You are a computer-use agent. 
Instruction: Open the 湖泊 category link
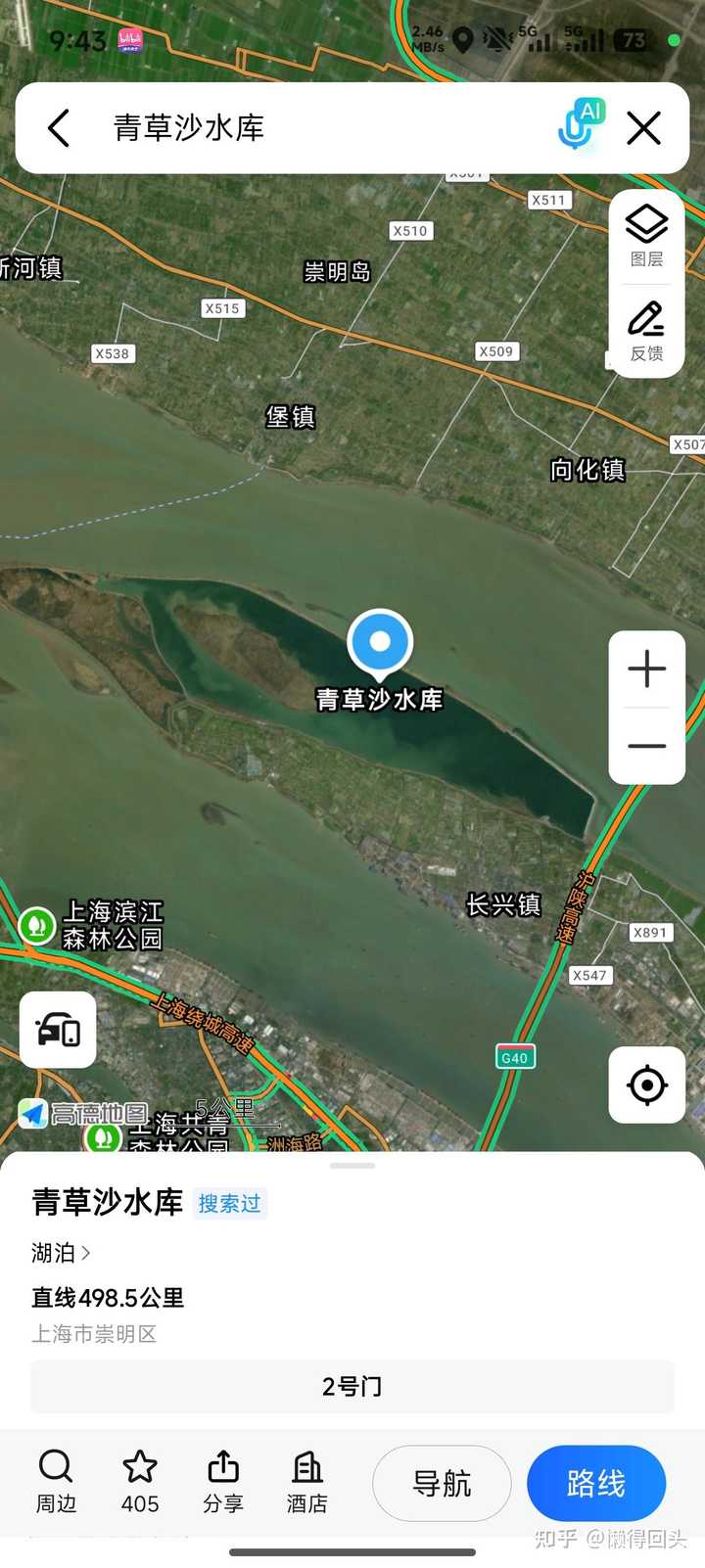[x=61, y=1252]
